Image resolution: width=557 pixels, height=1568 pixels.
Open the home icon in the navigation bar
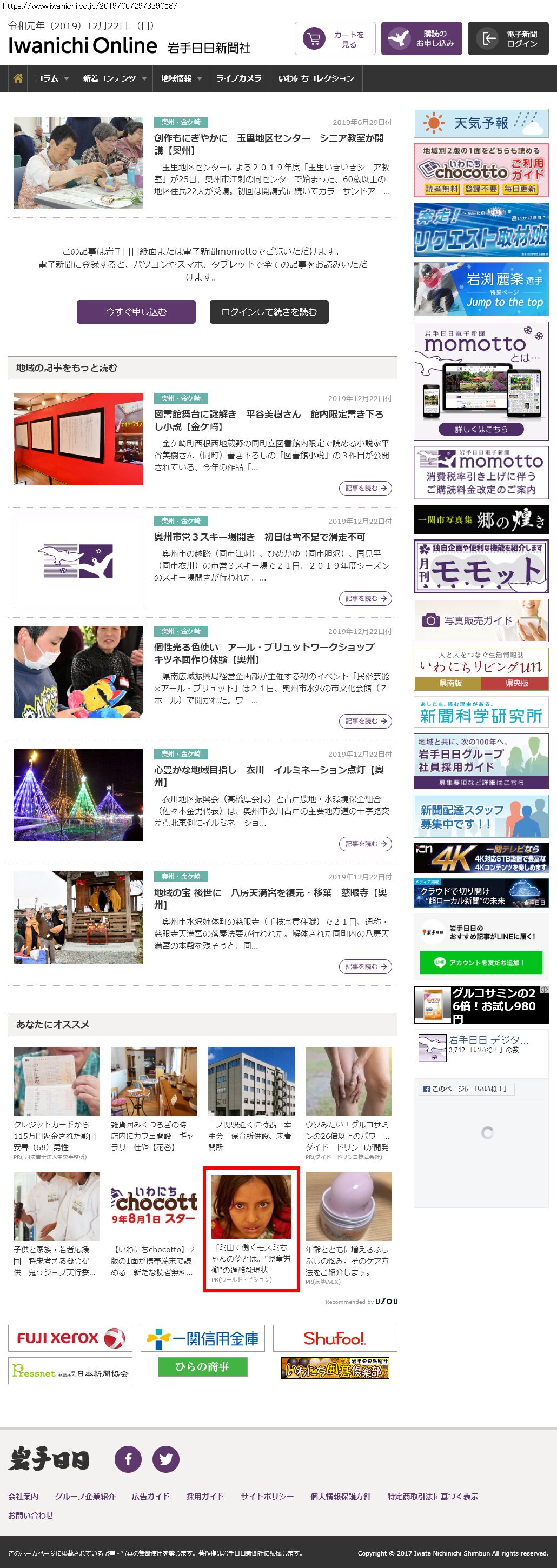point(18,78)
